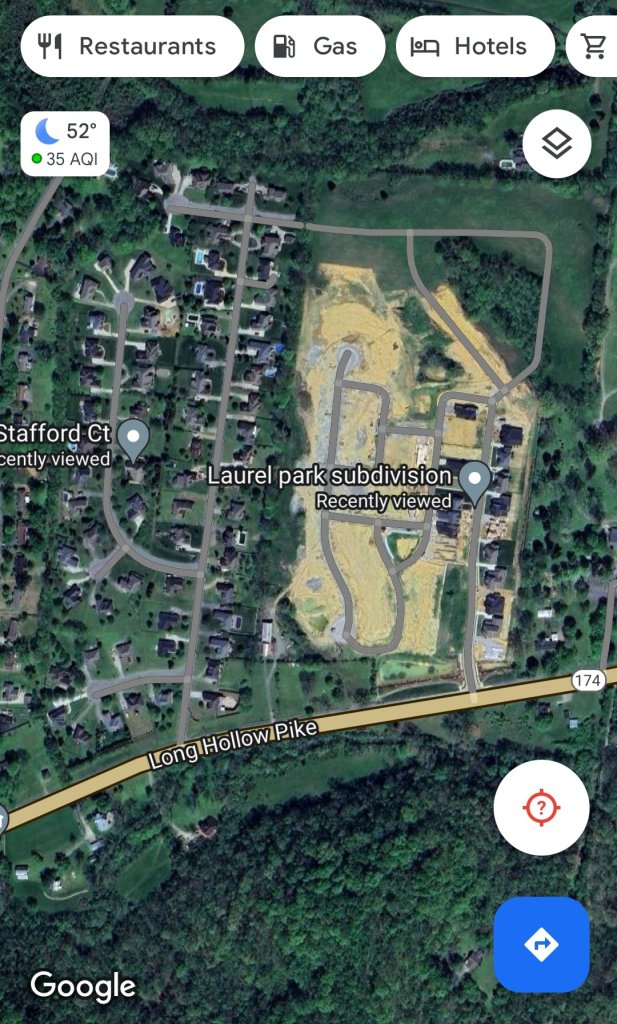Tap the shopping cart chip
617x1024 pixels.
[594, 46]
